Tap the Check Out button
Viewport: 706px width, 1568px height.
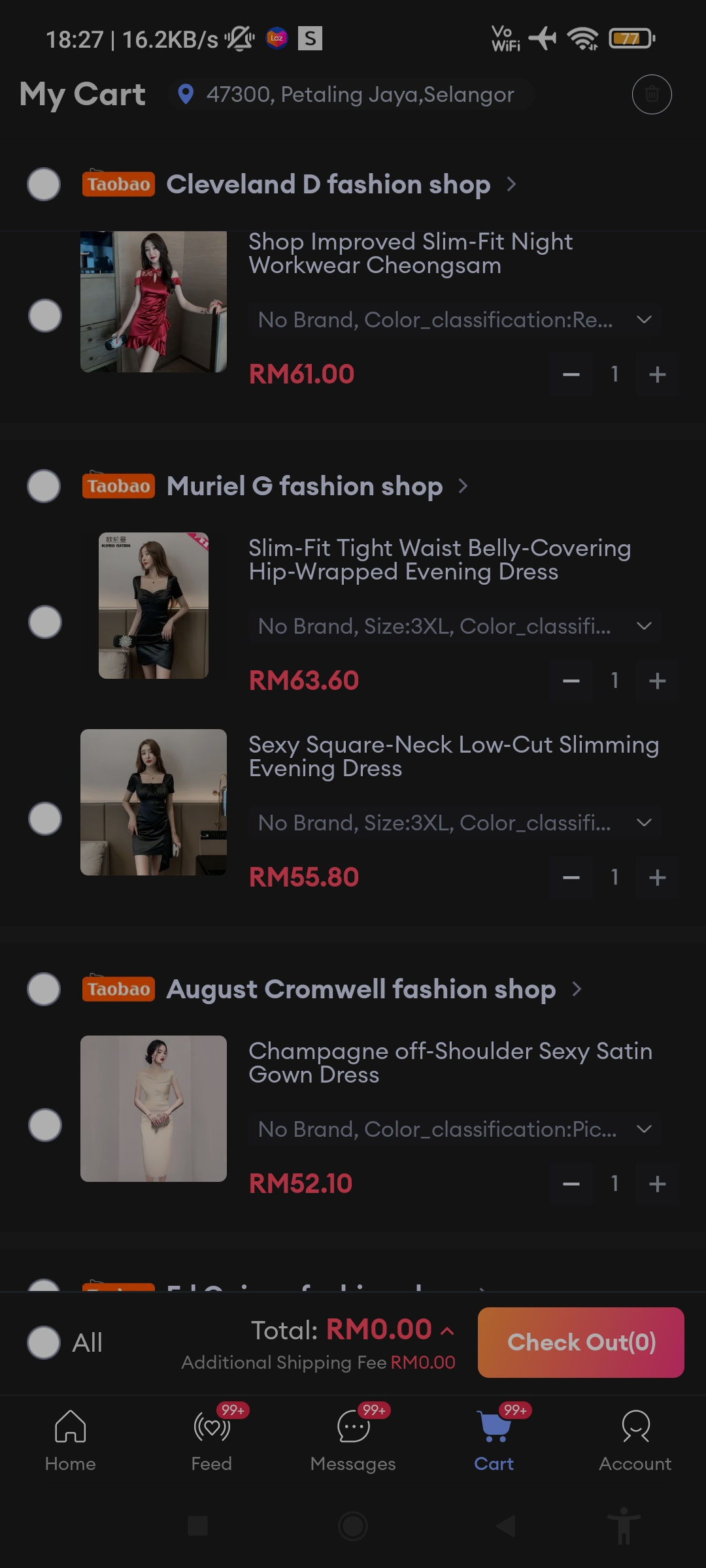point(580,1343)
